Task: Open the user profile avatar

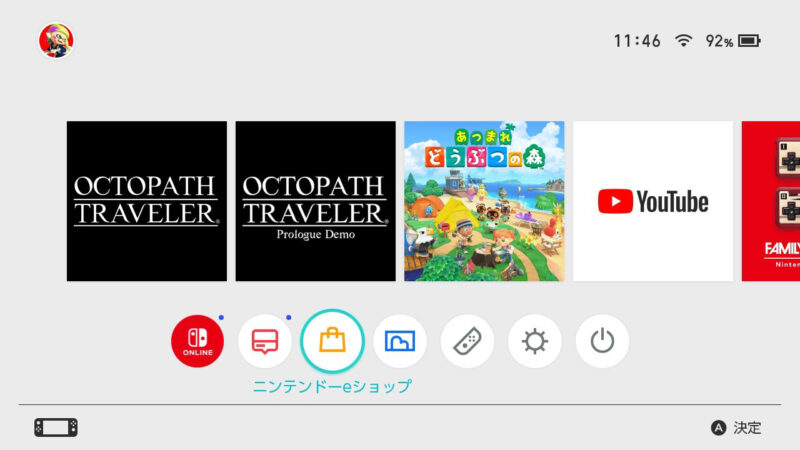Action: (55, 41)
